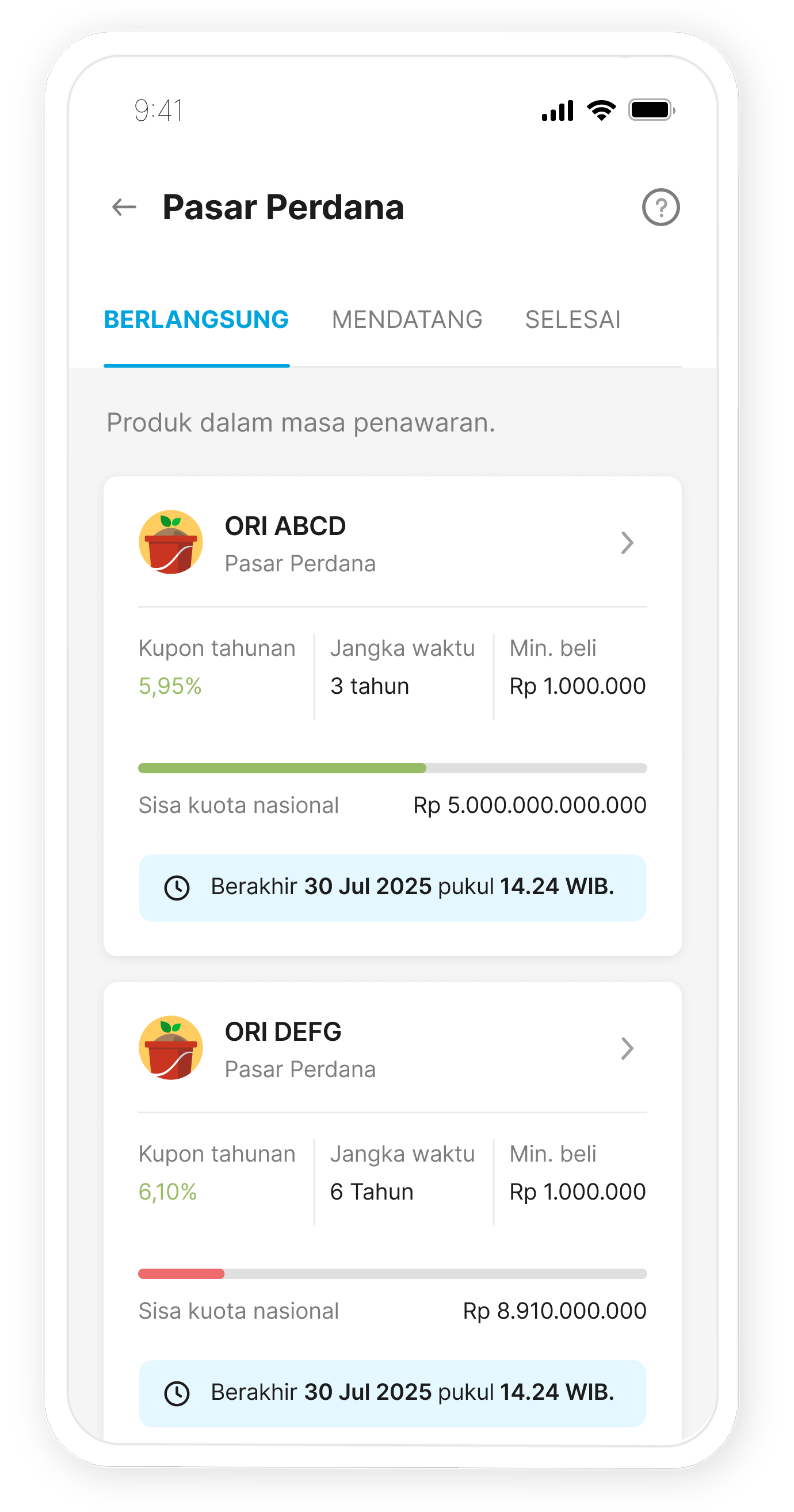Screen dimensions: 794x1512
Task: Select the BERLANGSUNG tab
Action: pos(196,320)
